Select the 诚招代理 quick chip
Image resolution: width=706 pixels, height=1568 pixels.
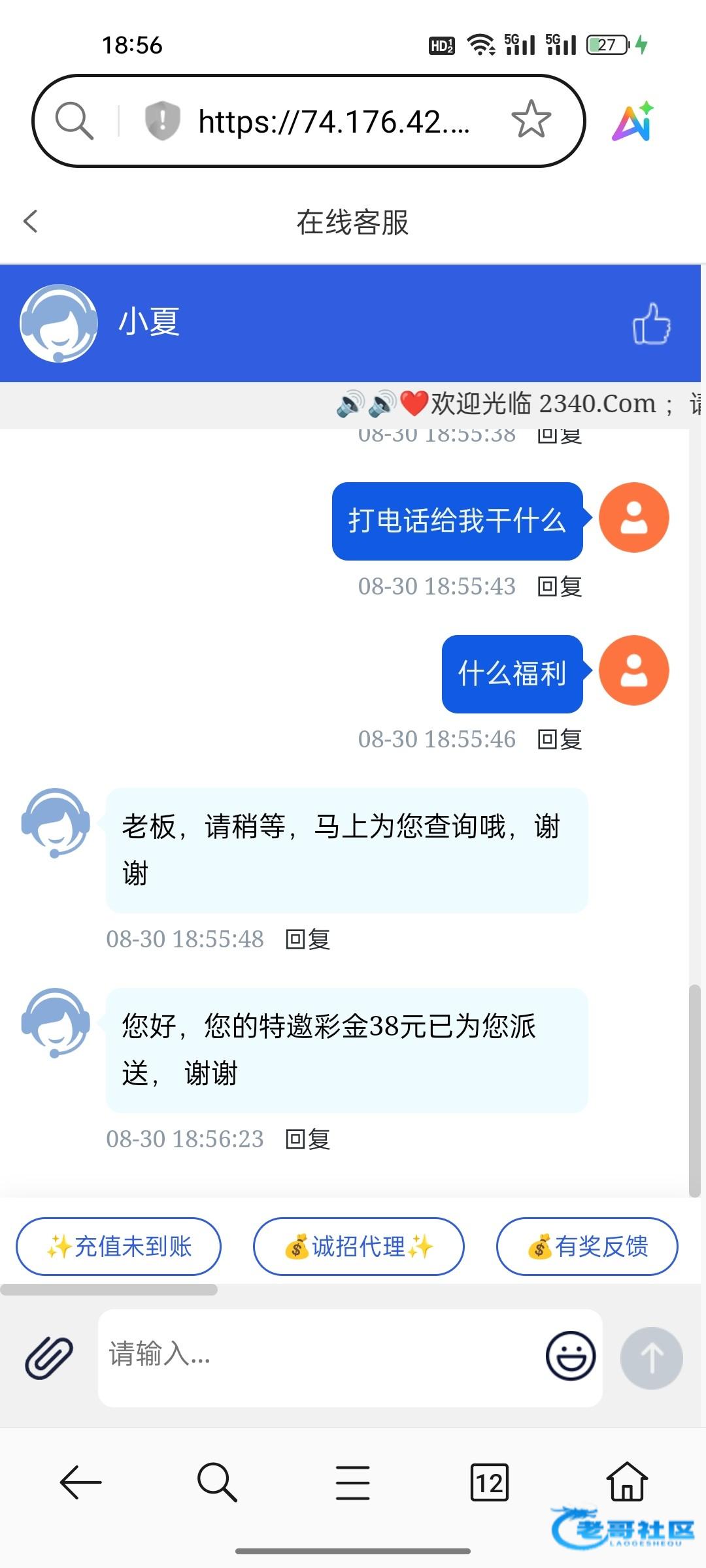(358, 1247)
